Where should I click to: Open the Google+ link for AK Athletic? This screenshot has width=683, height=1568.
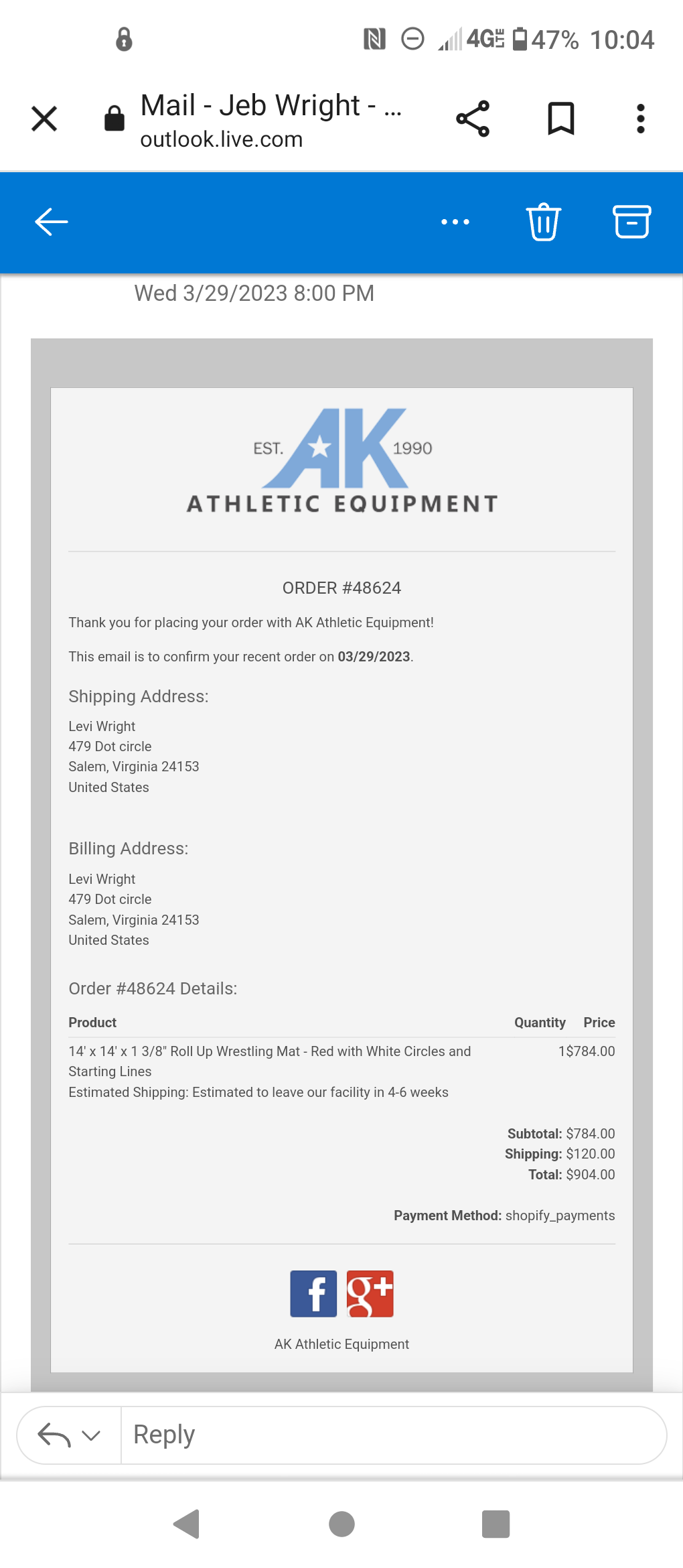pyautogui.click(x=370, y=1293)
